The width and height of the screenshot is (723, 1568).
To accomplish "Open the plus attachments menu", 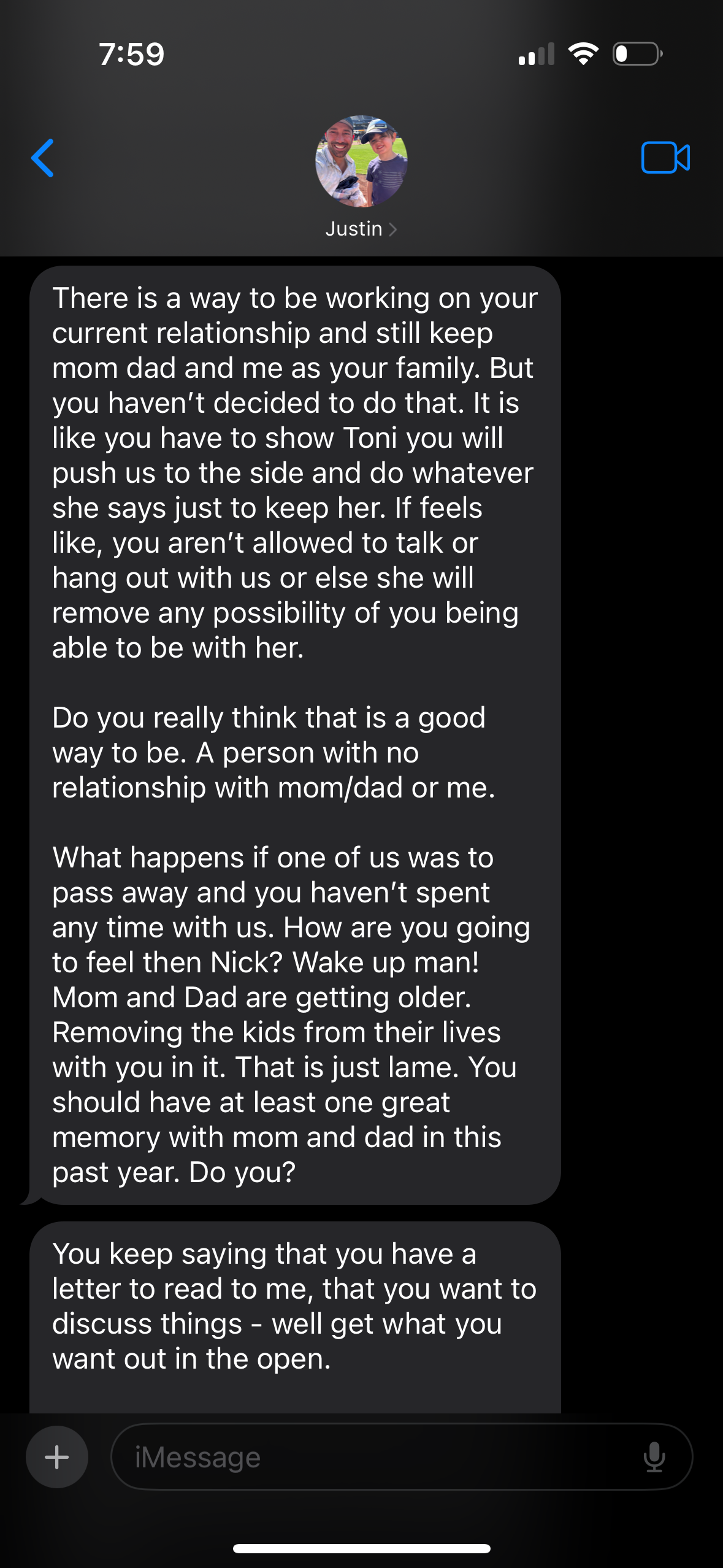I will click(57, 1457).
